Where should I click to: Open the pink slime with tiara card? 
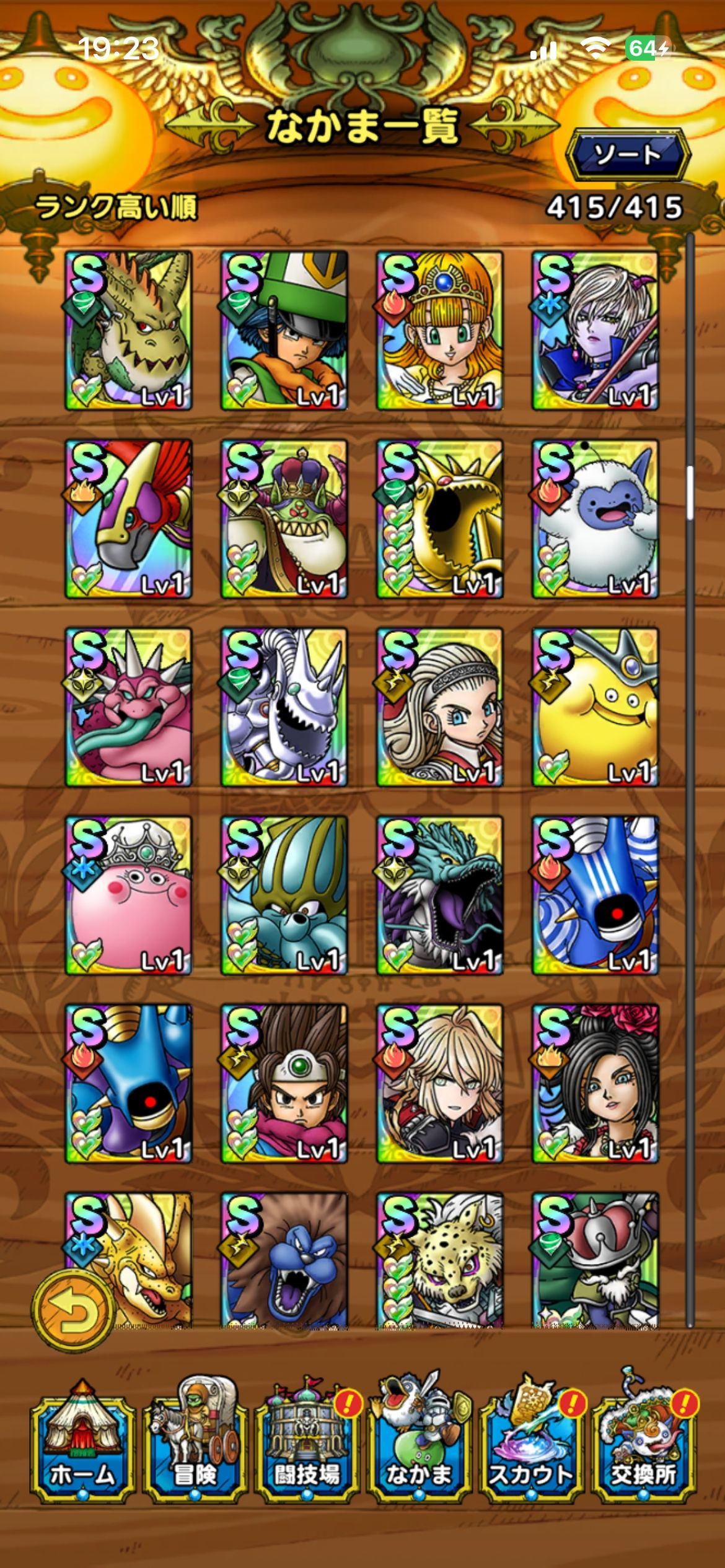click(x=128, y=895)
